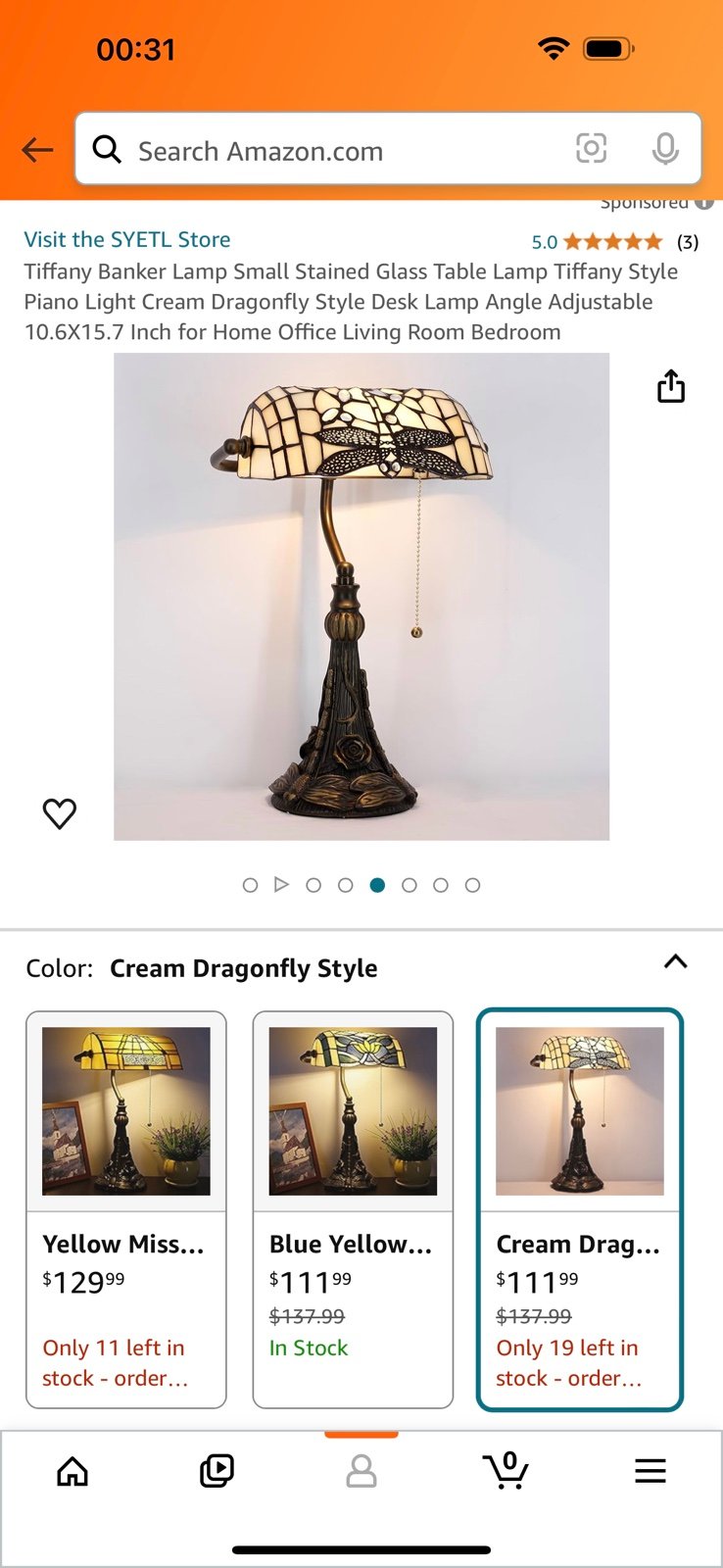This screenshot has height=1568, width=723.
Task: Visit the SYETL Store link
Action: click(127, 240)
